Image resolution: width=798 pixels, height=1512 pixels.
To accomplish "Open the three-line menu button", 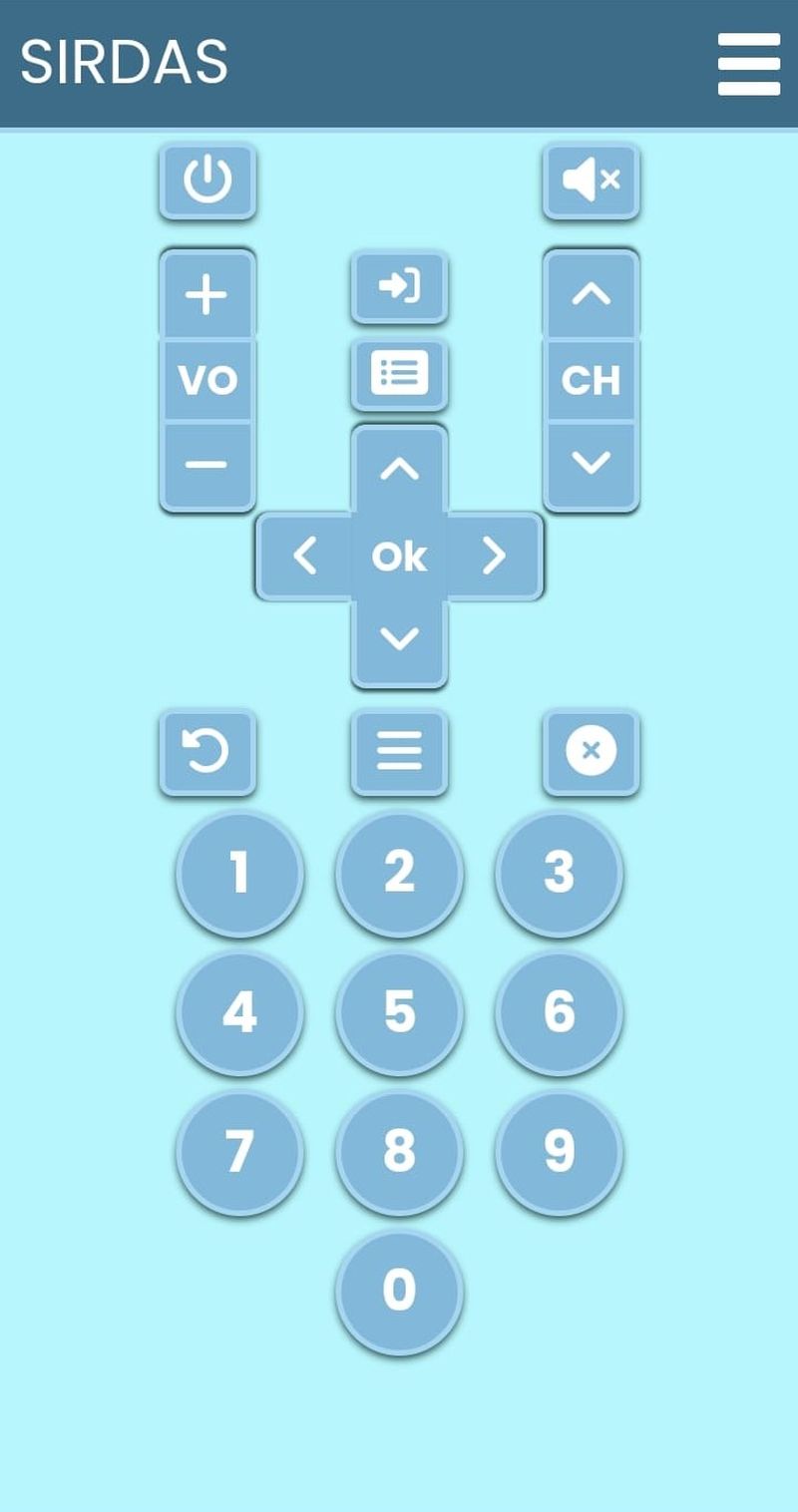I will (x=399, y=752).
